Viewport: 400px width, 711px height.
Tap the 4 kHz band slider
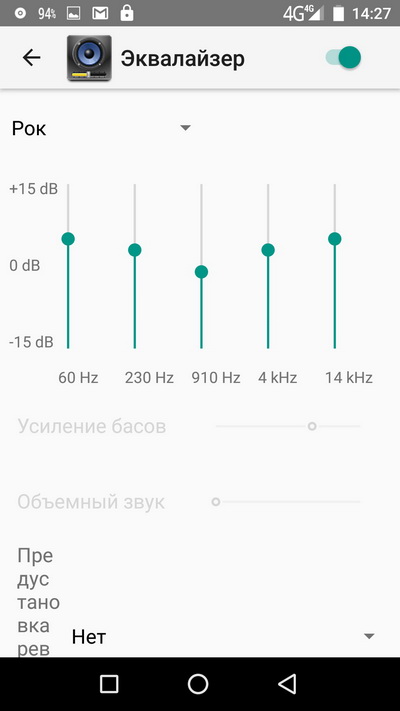[268, 266]
